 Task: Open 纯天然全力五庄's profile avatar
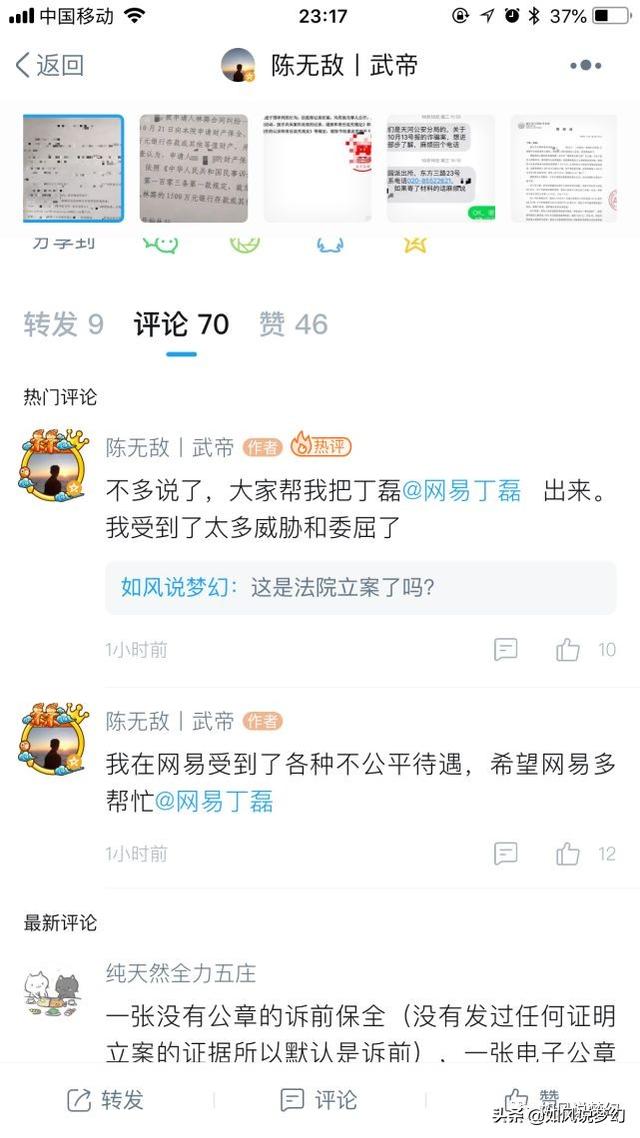52,993
